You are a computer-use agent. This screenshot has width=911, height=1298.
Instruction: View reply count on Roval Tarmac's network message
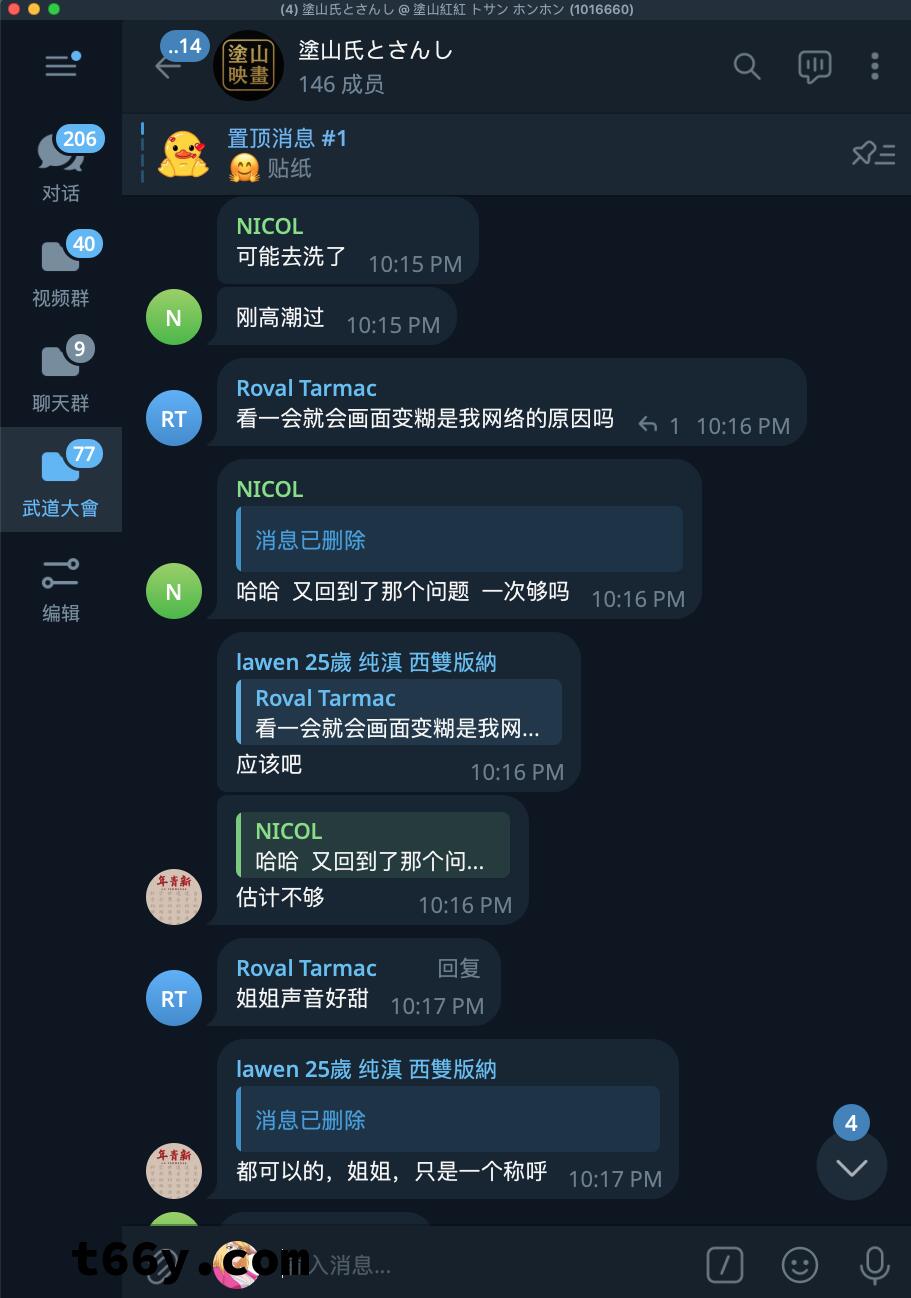pos(660,426)
